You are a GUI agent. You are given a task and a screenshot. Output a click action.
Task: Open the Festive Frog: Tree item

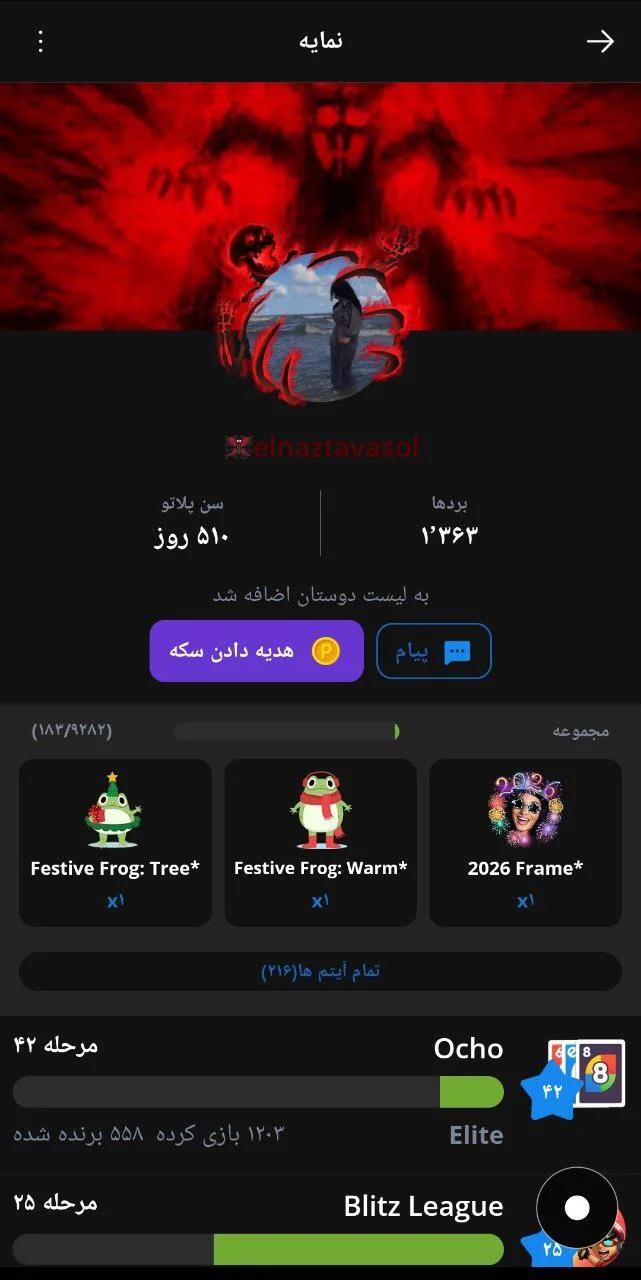coord(115,842)
